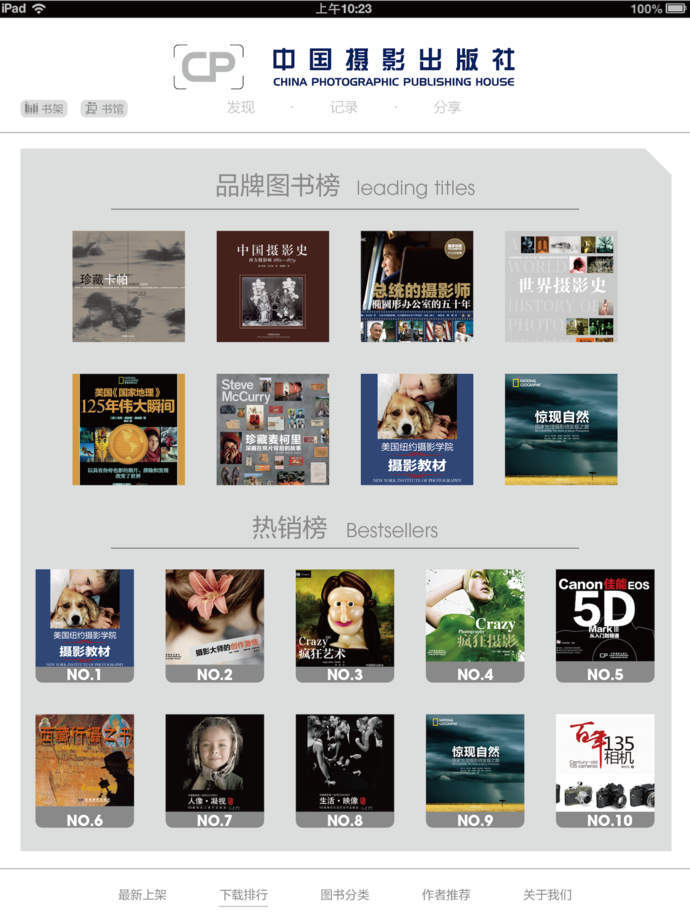
Task: Switch to the 记录 tab
Action: click(344, 107)
